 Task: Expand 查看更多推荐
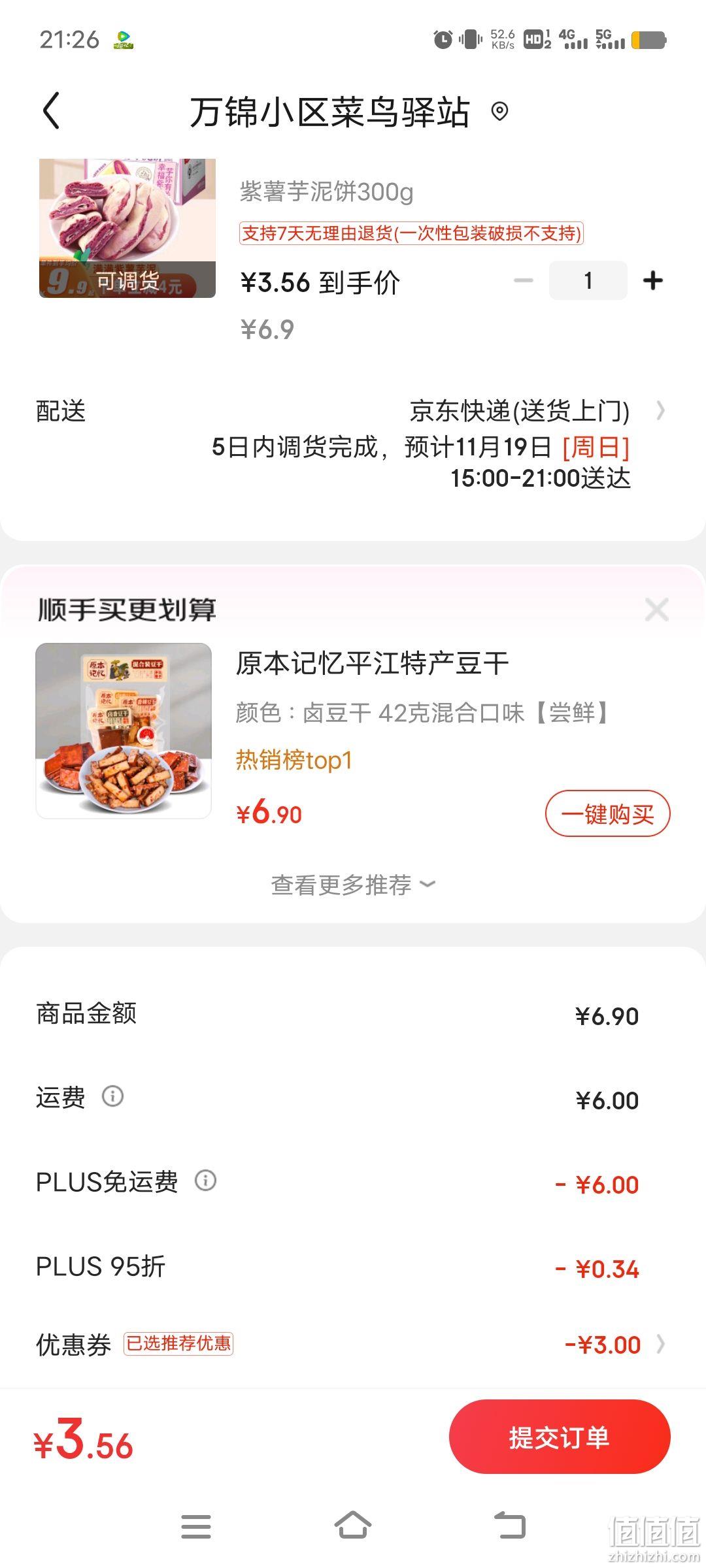tap(353, 885)
